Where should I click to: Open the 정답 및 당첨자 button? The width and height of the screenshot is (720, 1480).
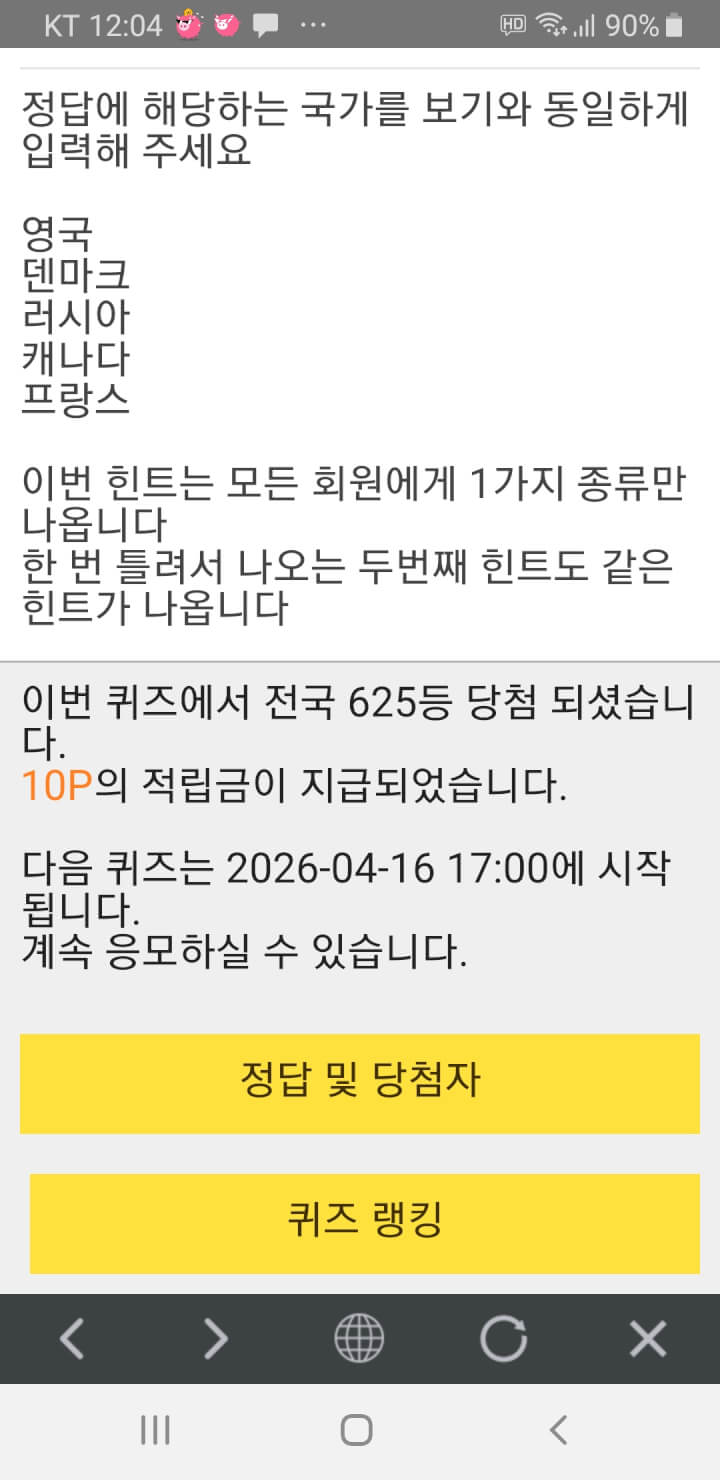[360, 1083]
